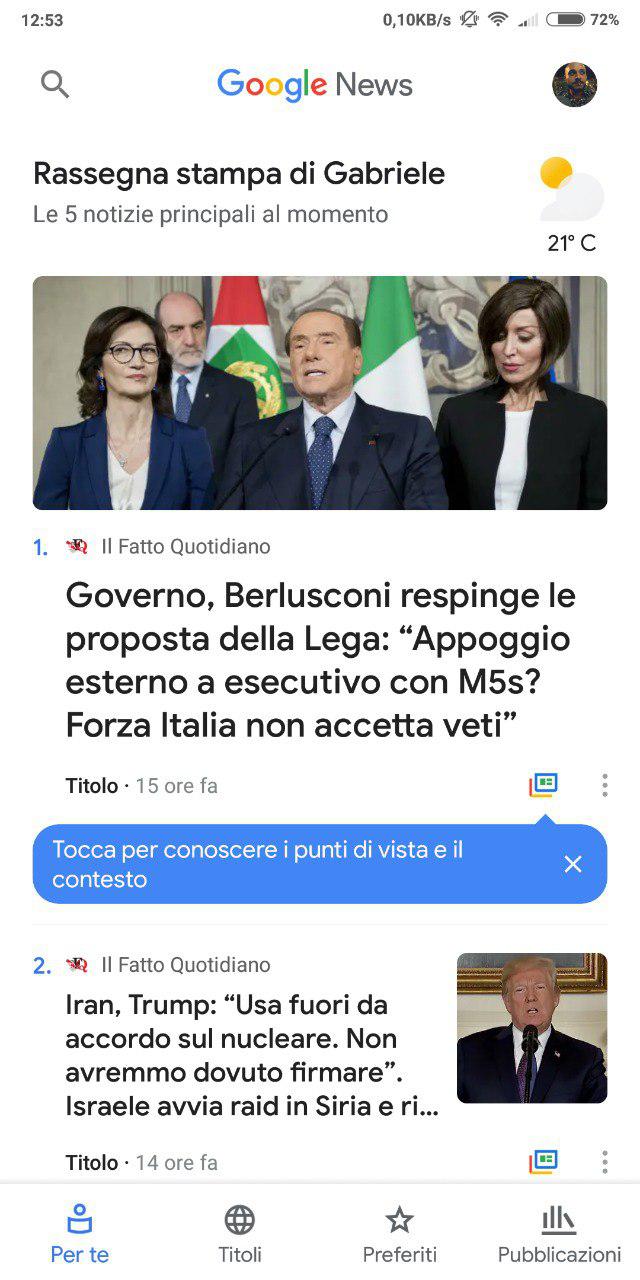Open the 21° C weather widget
This screenshot has height=1280, width=640.
(x=572, y=205)
